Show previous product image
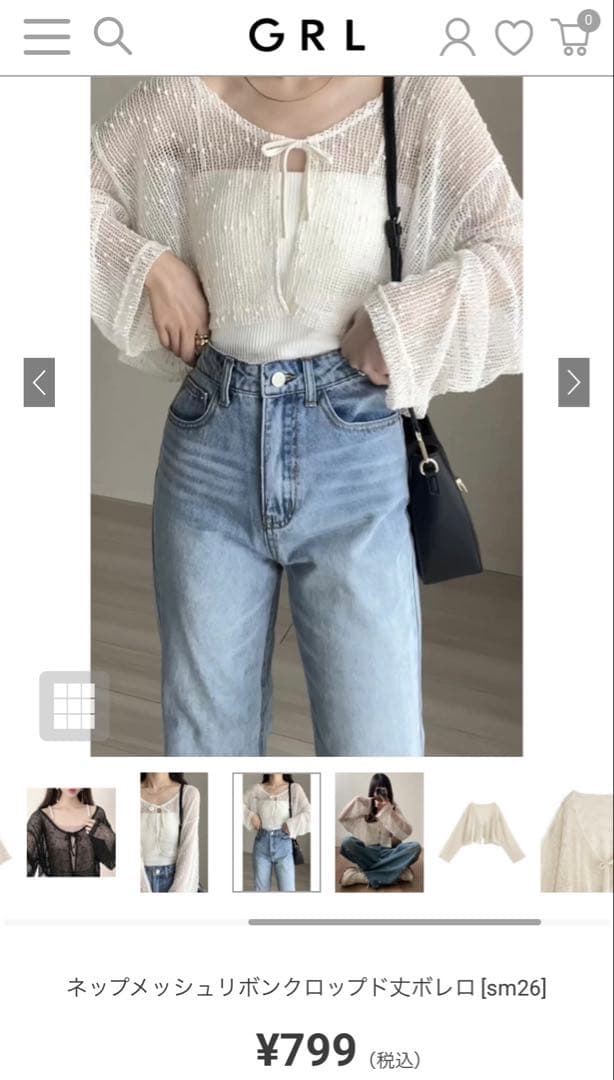Viewport: 614px width, 1080px height. coord(39,382)
